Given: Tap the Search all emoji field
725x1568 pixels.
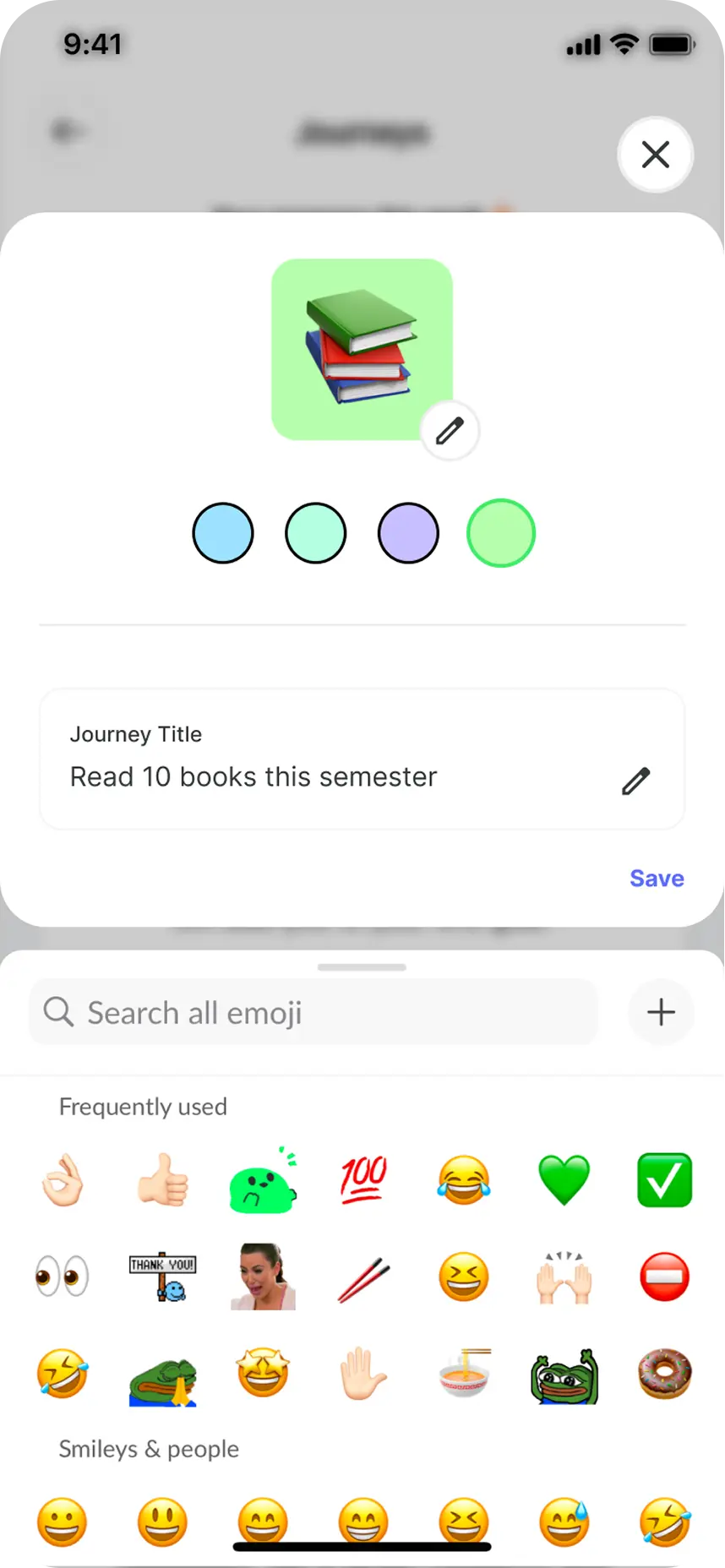Looking at the screenshot, I should click(x=313, y=1012).
